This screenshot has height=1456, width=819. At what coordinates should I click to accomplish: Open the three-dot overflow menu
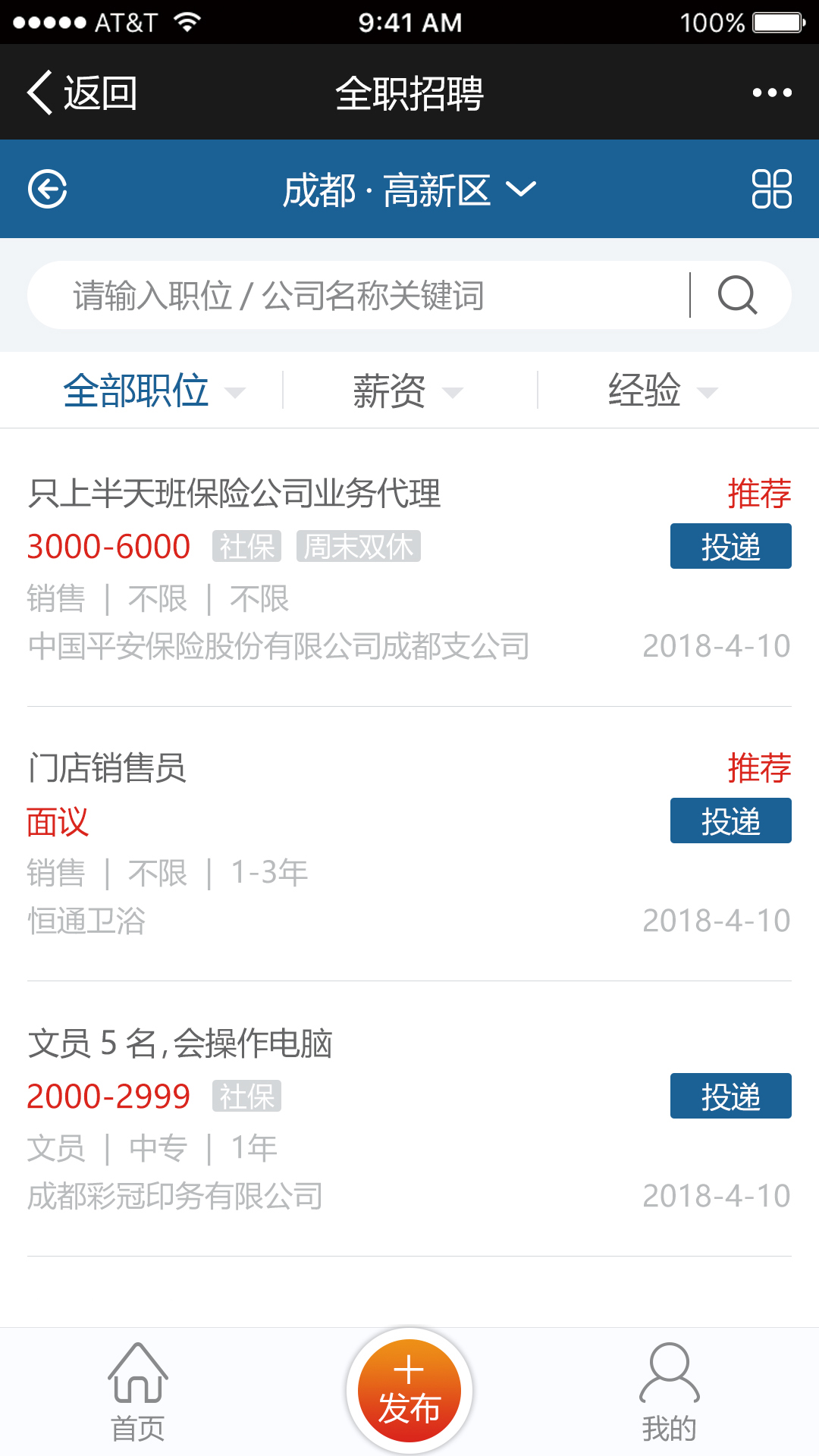point(771,93)
